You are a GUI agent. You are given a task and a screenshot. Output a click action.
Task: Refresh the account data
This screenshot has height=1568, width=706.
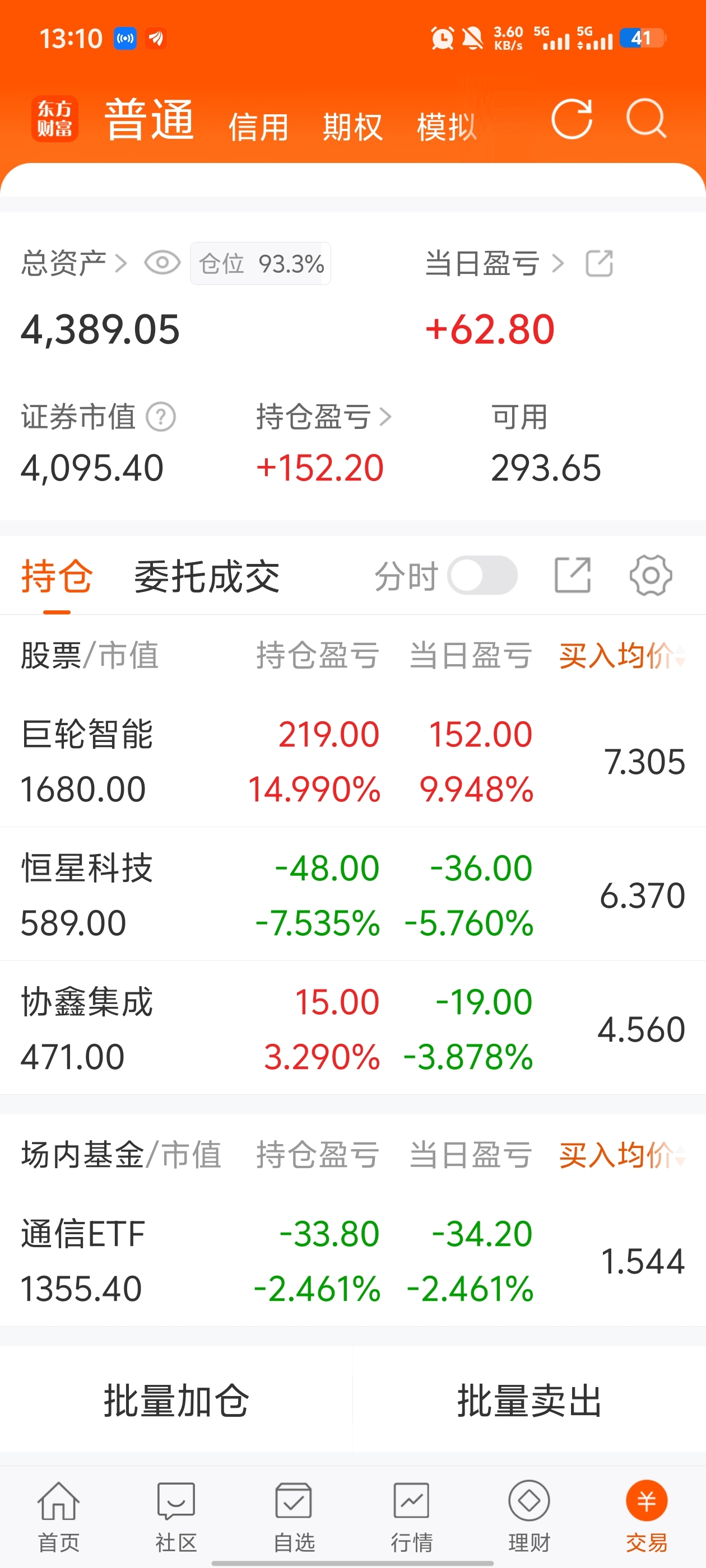(x=572, y=119)
